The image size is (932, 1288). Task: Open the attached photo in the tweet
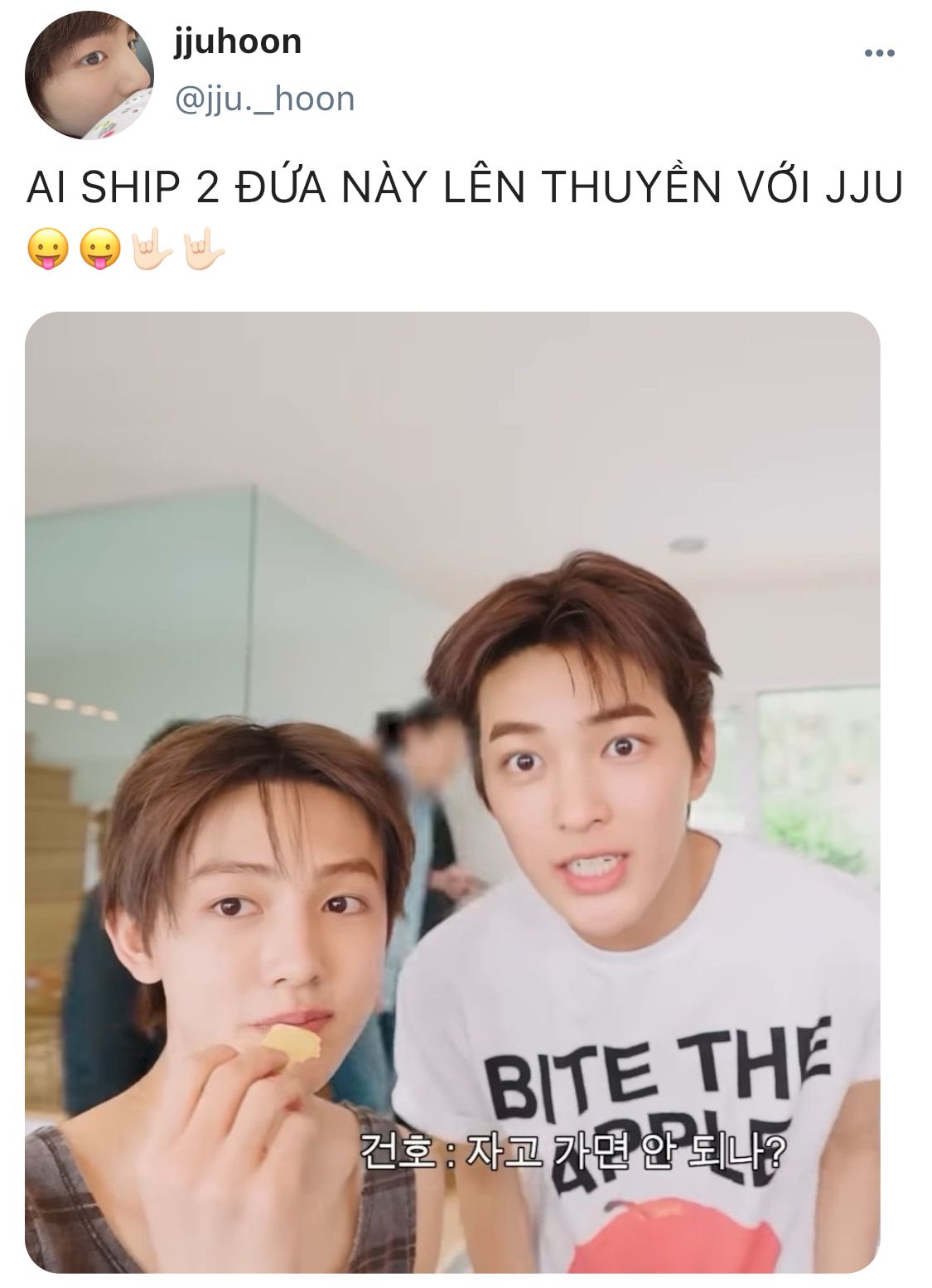click(452, 792)
